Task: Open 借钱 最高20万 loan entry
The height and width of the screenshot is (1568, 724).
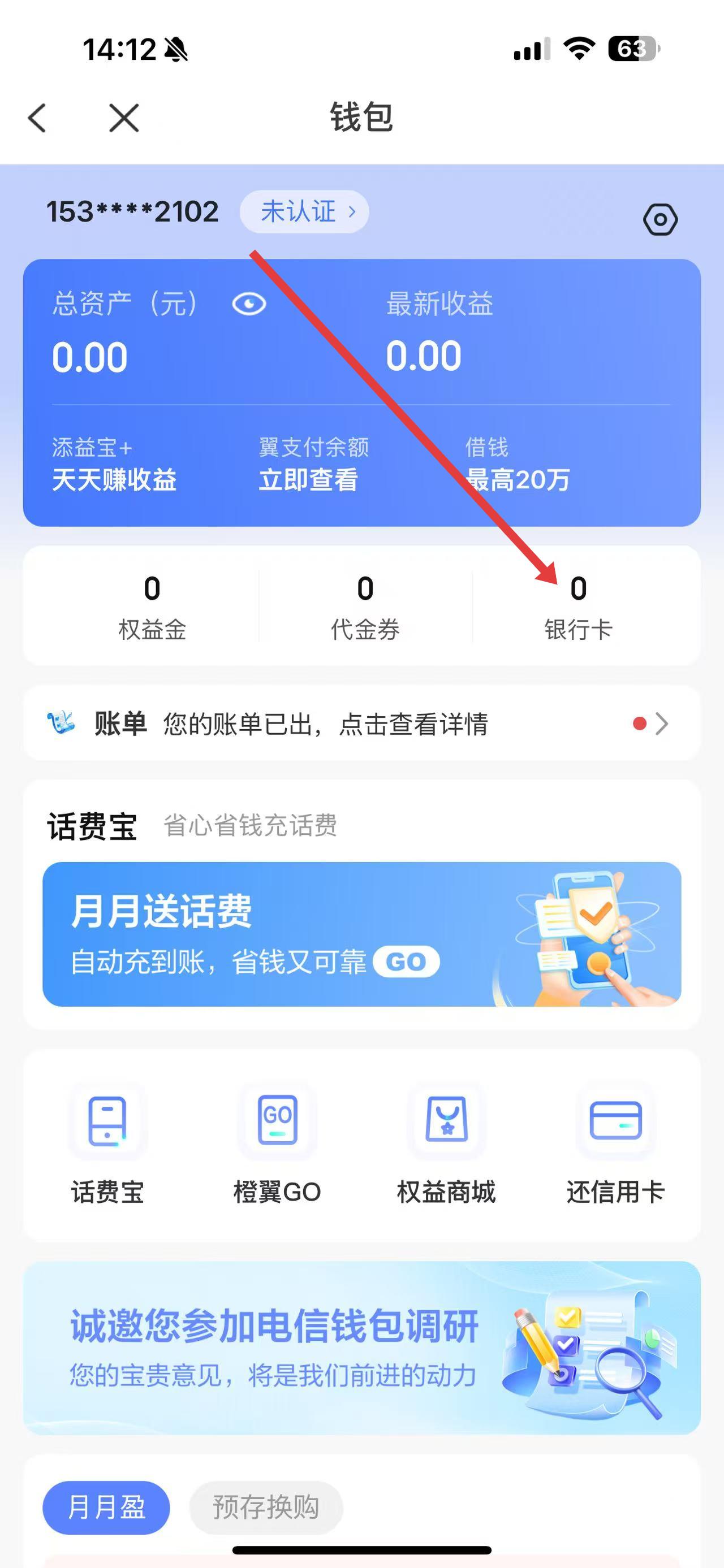Action: 518,465
